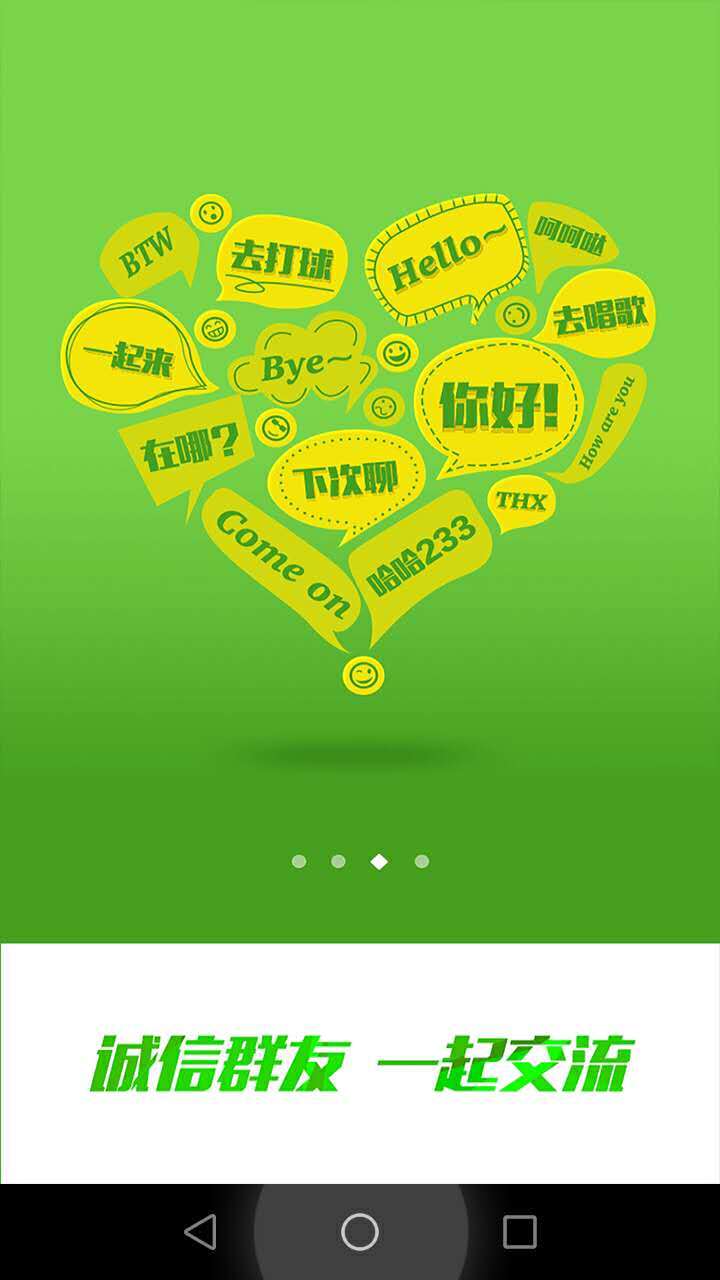Screen dimensions: 720x1280
Task: Select the second page indicator dot
Action: [x=339, y=861]
